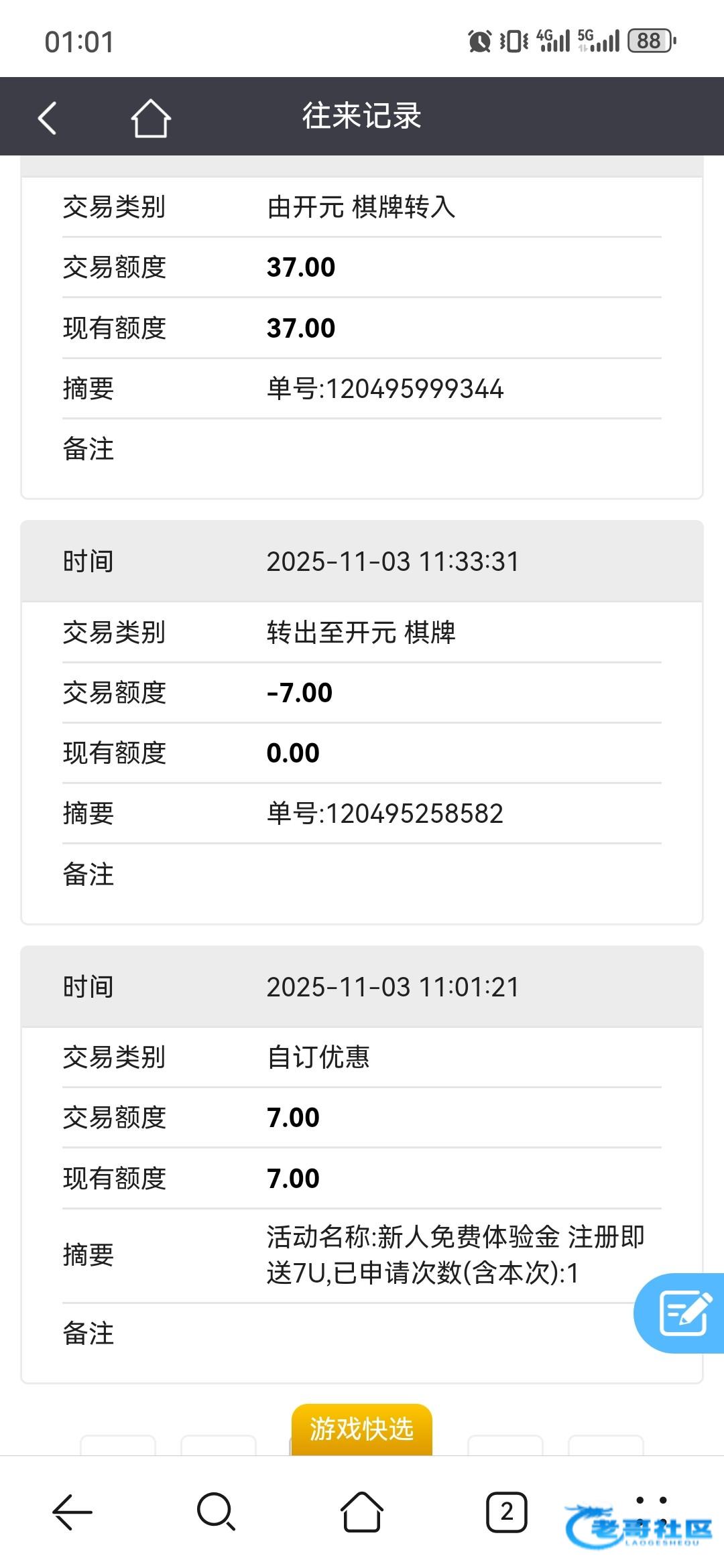This screenshot has width=724, height=1568.
Task: Open the browser tabs switcher showing 2
Action: point(506,1512)
